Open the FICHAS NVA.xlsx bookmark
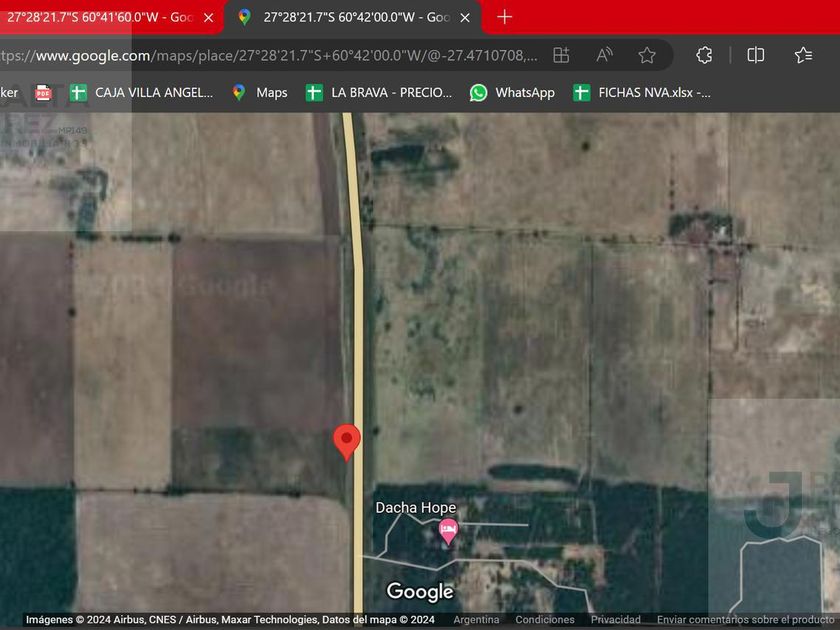The height and width of the screenshot is (630, 840). pyautogui.click(x=642, y=93)
